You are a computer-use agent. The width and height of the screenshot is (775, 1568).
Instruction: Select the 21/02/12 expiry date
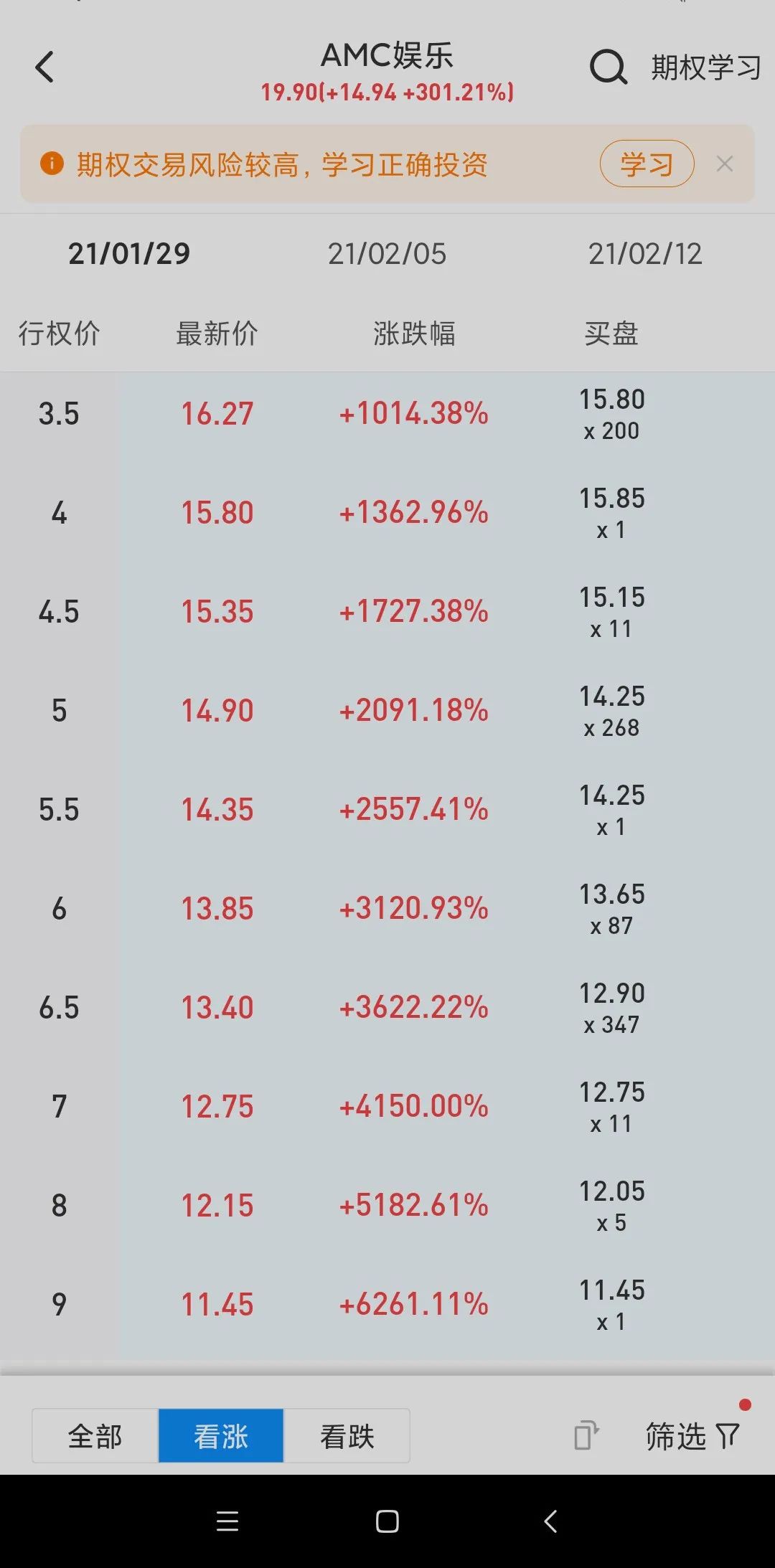(x=645, y=254)
